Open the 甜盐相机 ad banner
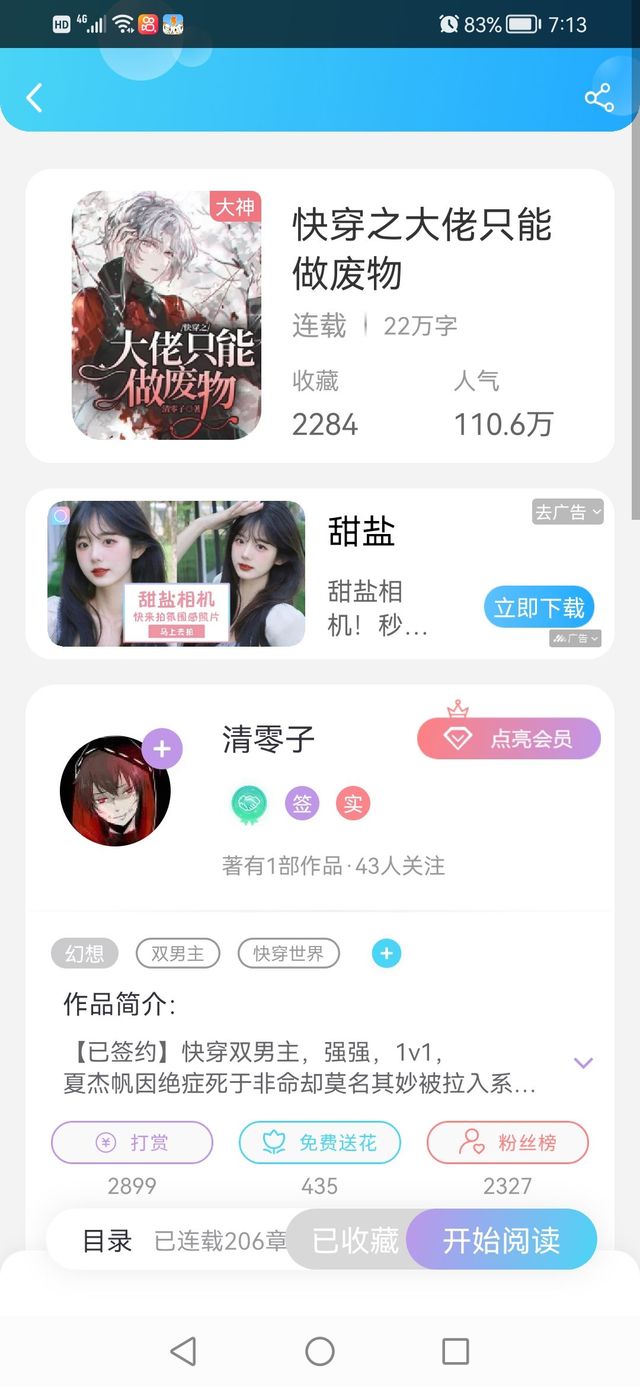The height and width of the screenshot is (1387, 640). tap(176, 573)
